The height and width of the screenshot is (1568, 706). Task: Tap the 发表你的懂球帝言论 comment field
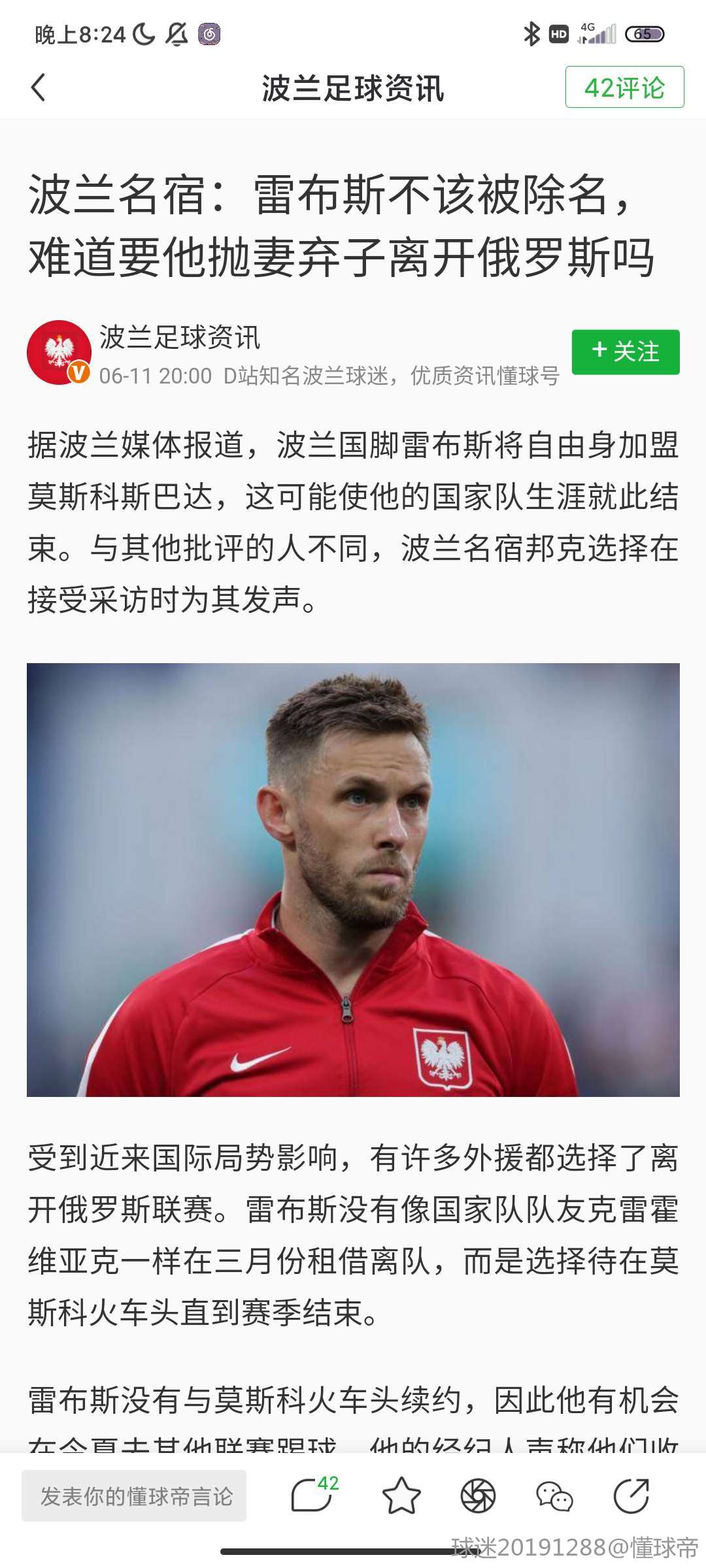pos(135,1495)
